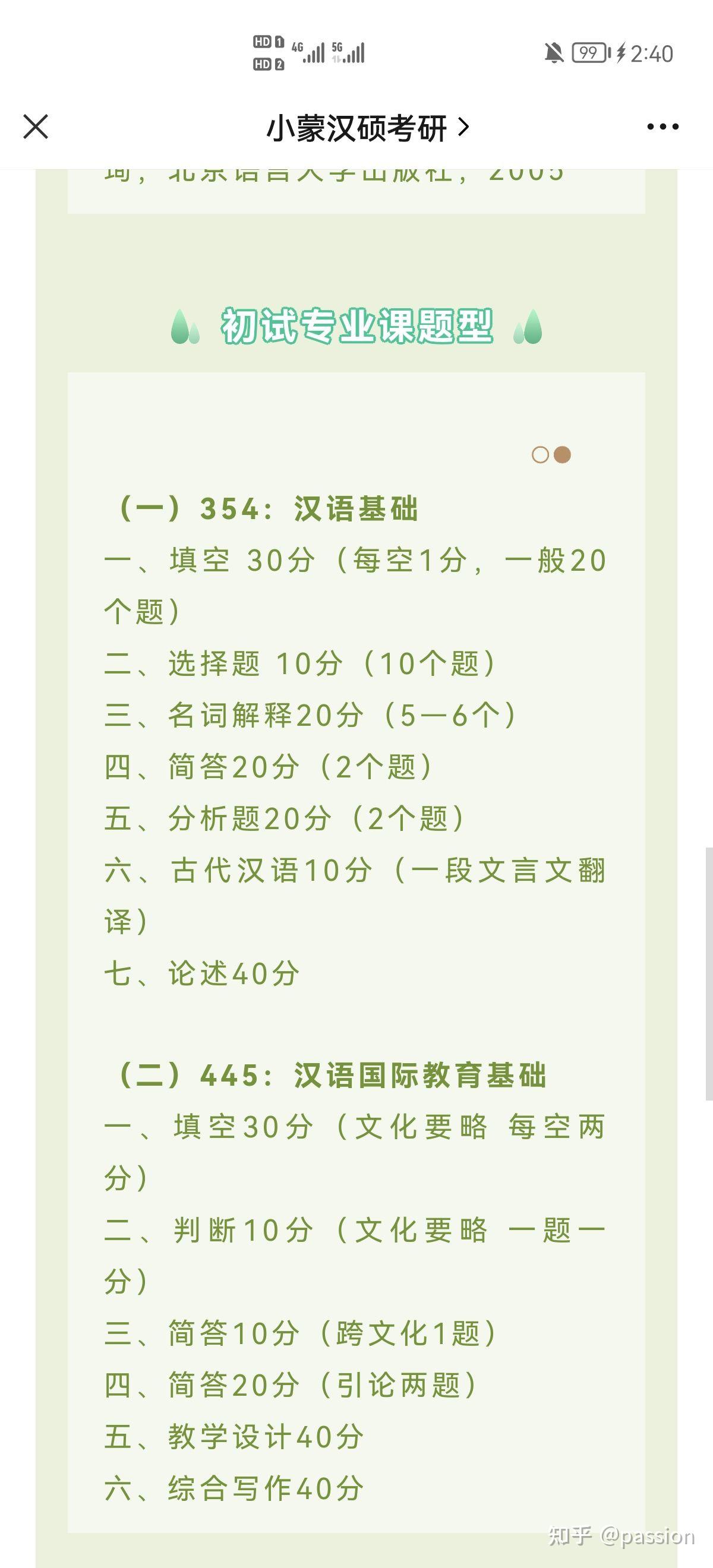Open the three-dot more options menu

tap(662, 127)
